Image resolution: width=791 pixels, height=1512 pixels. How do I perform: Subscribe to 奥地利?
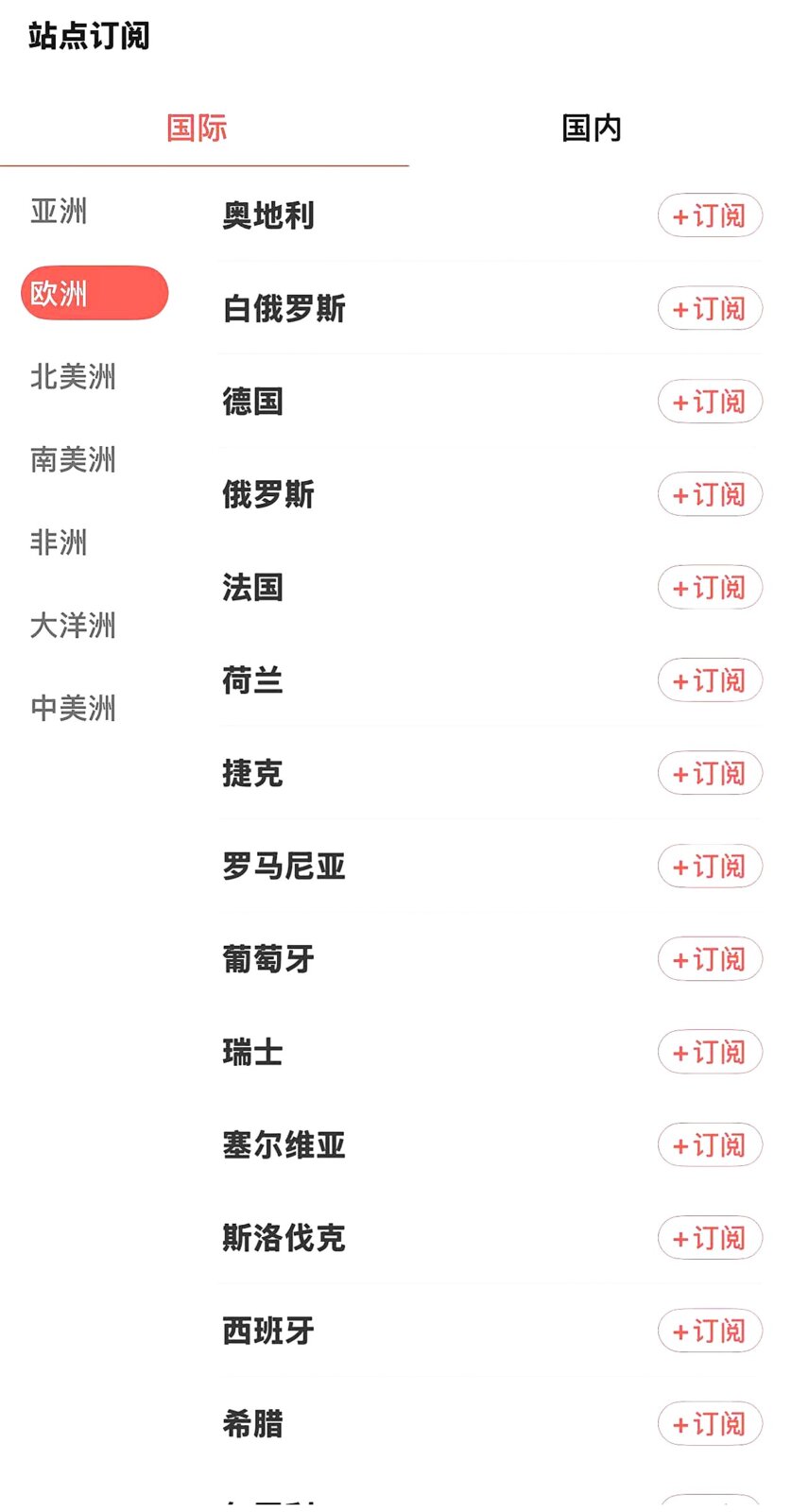click(710, 215)
